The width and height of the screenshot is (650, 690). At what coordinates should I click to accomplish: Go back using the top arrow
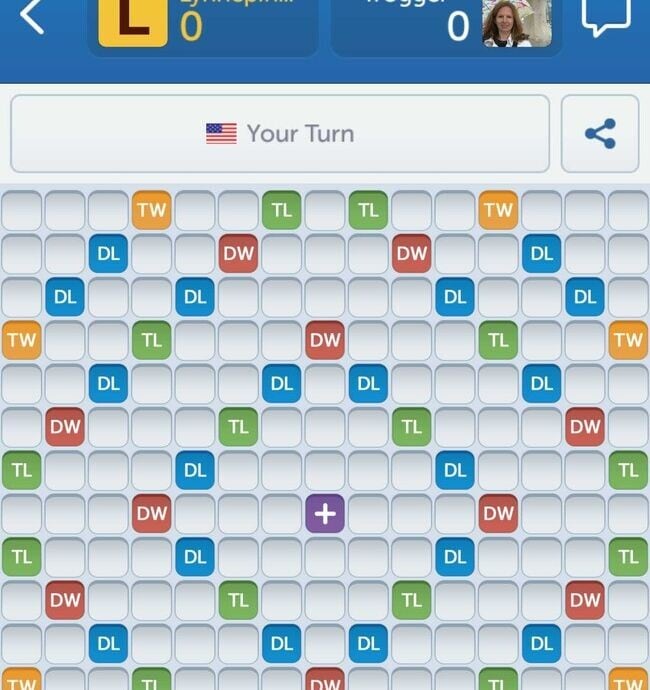pyautogui.click(x=32, y=17)
